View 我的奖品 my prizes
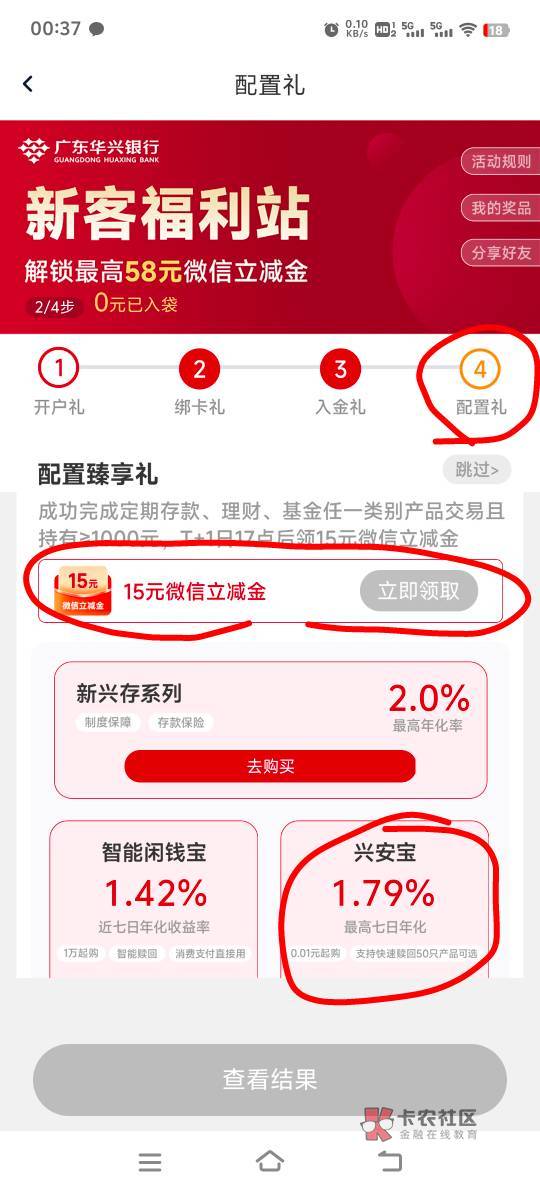540x1194 pixels. coord(500,207)
